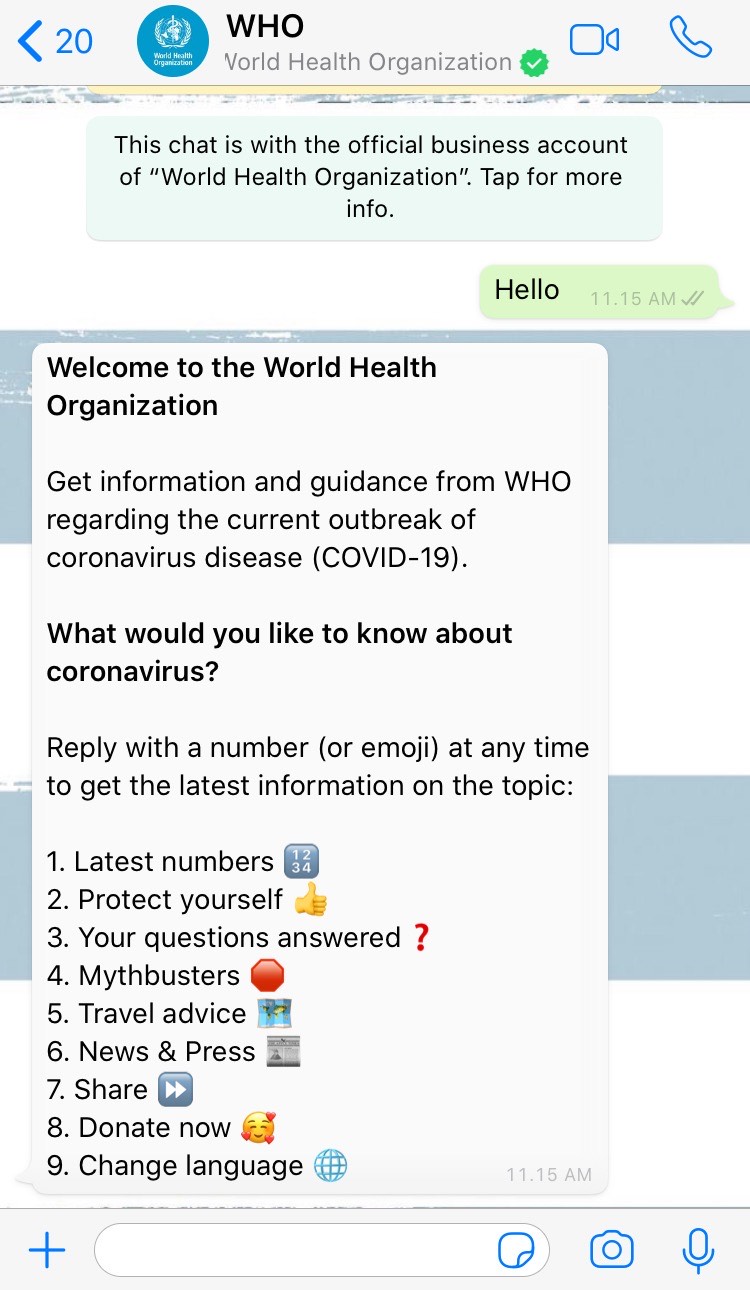Open the camera to send a photo
Viewport: 750px width, 1290px height.
click(611, 1250)
